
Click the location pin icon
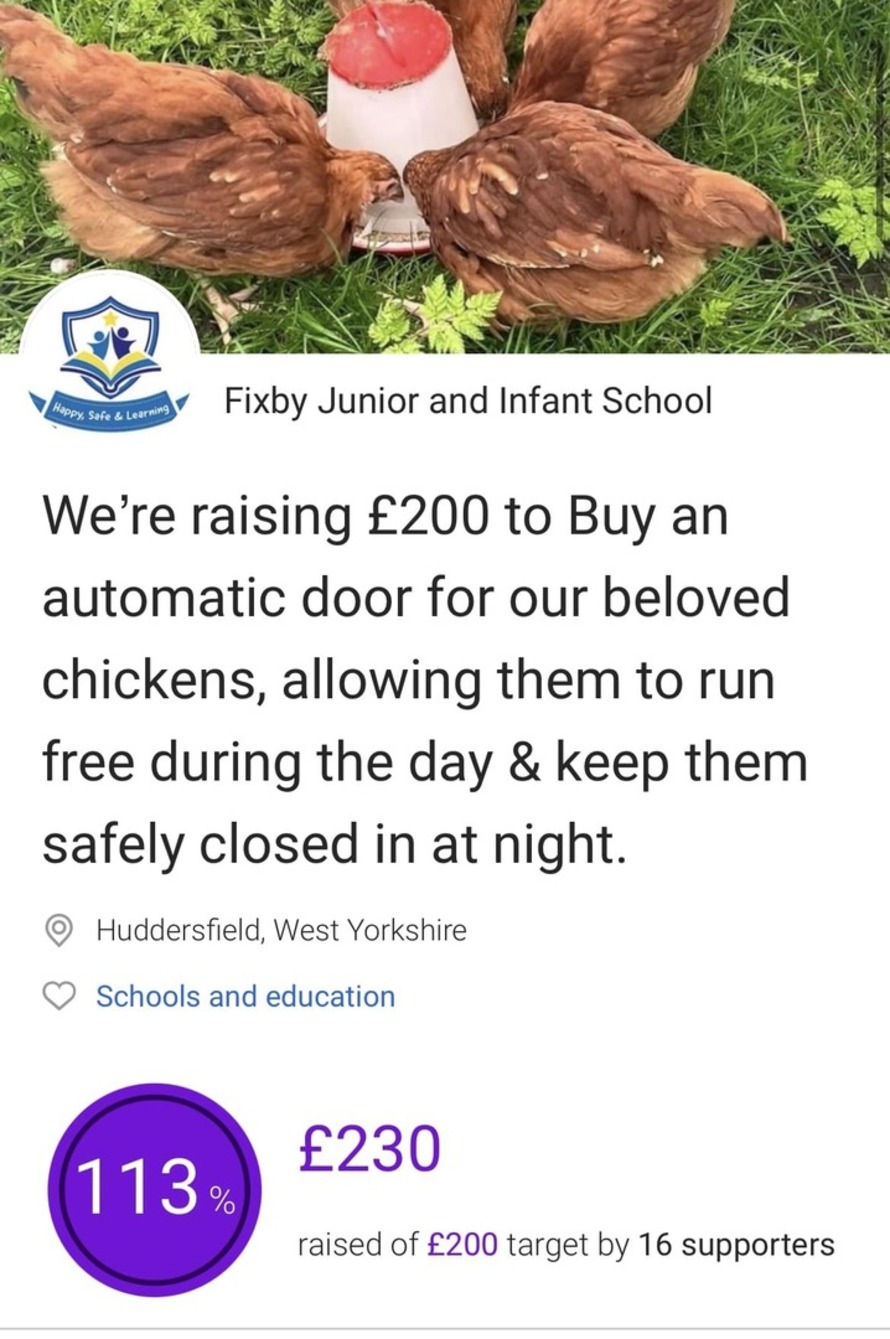(59, 931)
